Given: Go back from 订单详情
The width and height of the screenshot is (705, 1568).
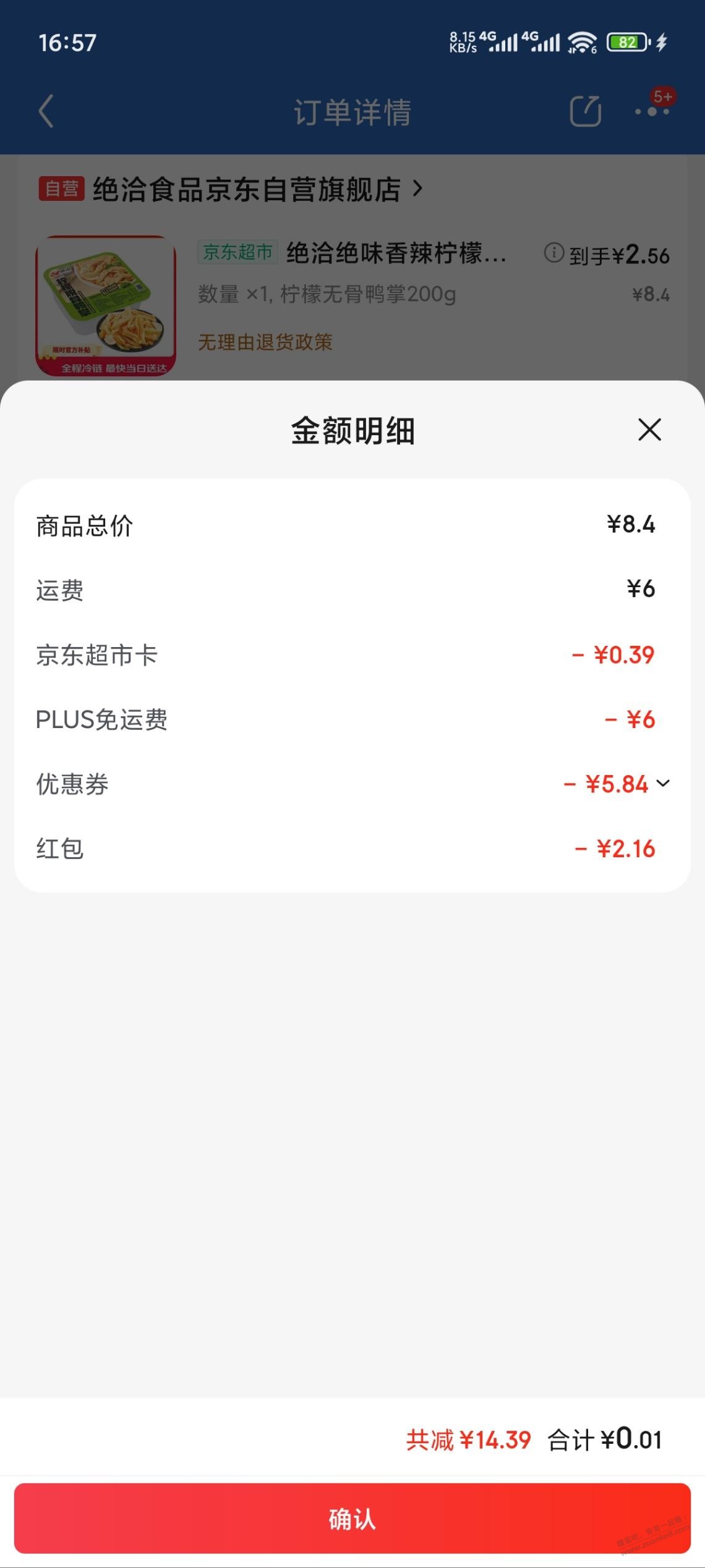Looking at the screenshot, I should point(46,111).
